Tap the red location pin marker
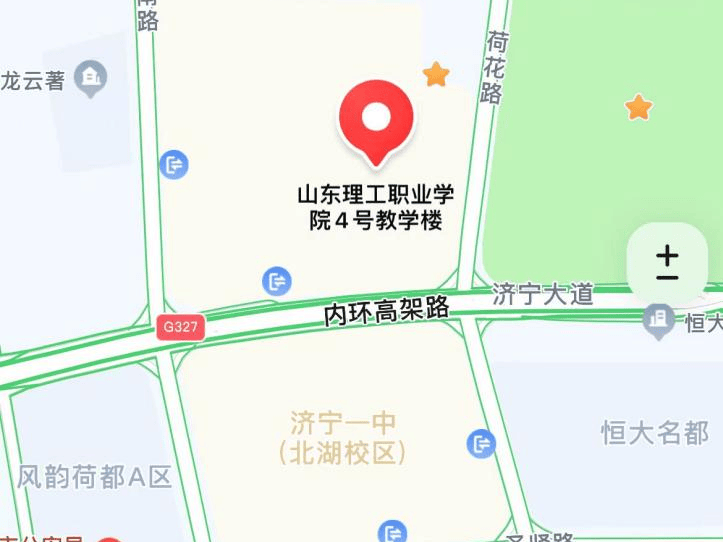This screenshot has height=542, width=723. [376, 120]
